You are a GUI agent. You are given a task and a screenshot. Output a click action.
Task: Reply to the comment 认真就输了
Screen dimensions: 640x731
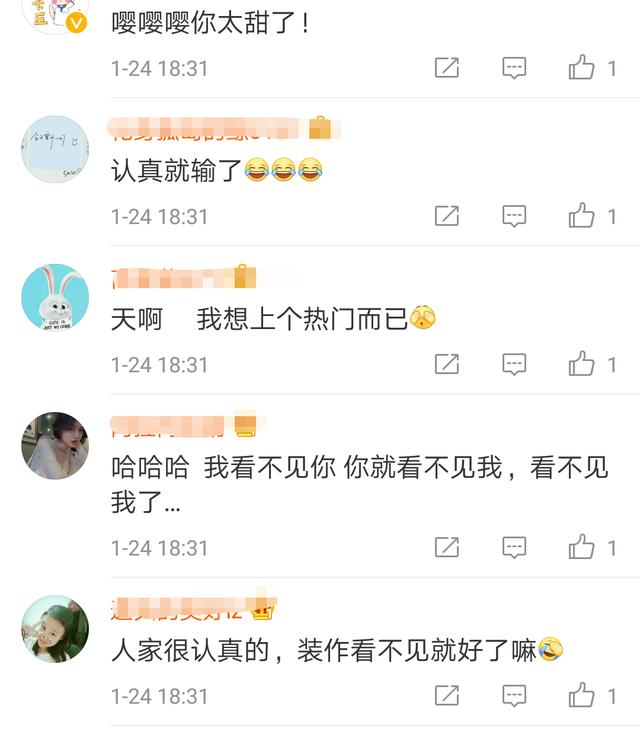click(x=514, y=216)
